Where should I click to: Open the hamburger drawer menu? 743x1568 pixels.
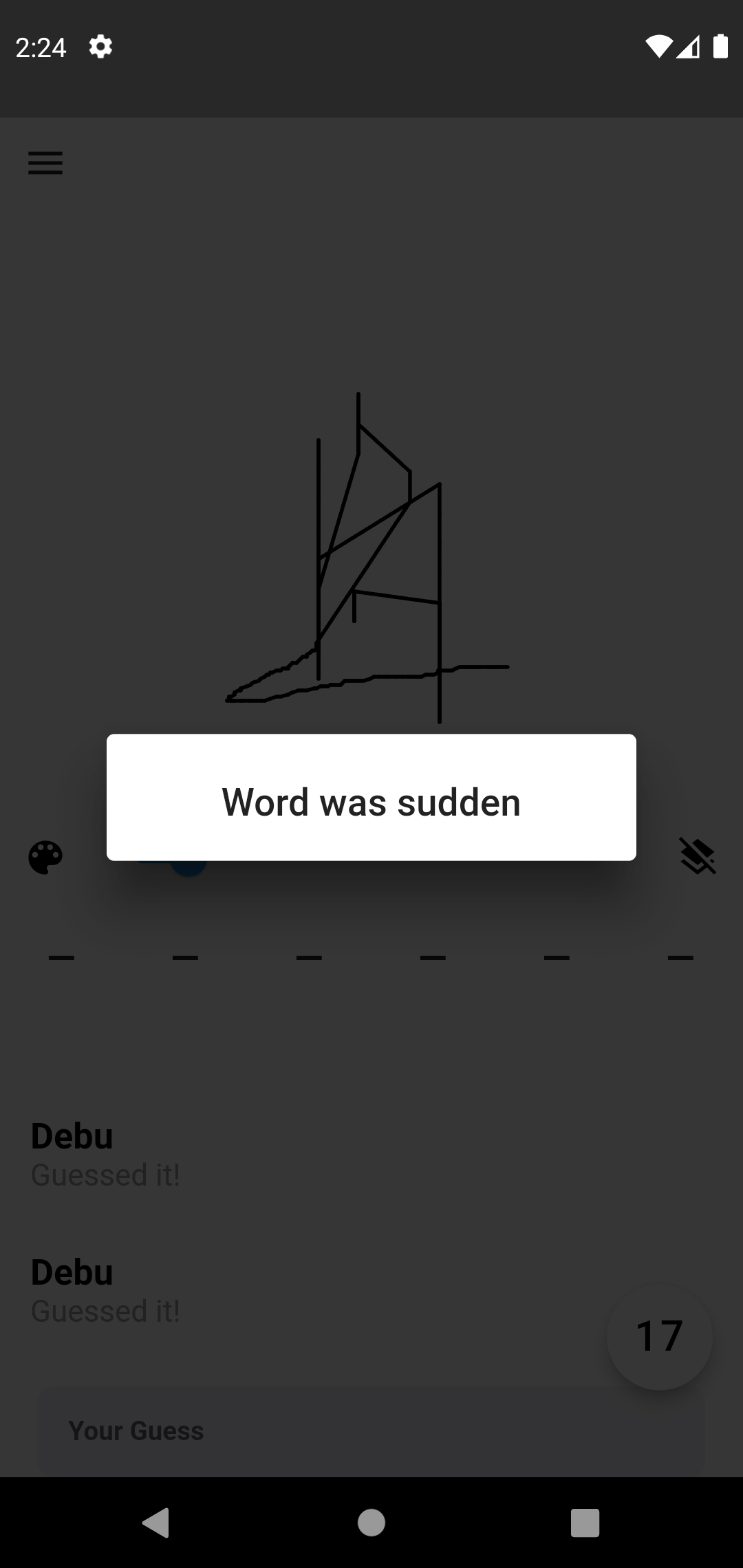coord(45,163)
